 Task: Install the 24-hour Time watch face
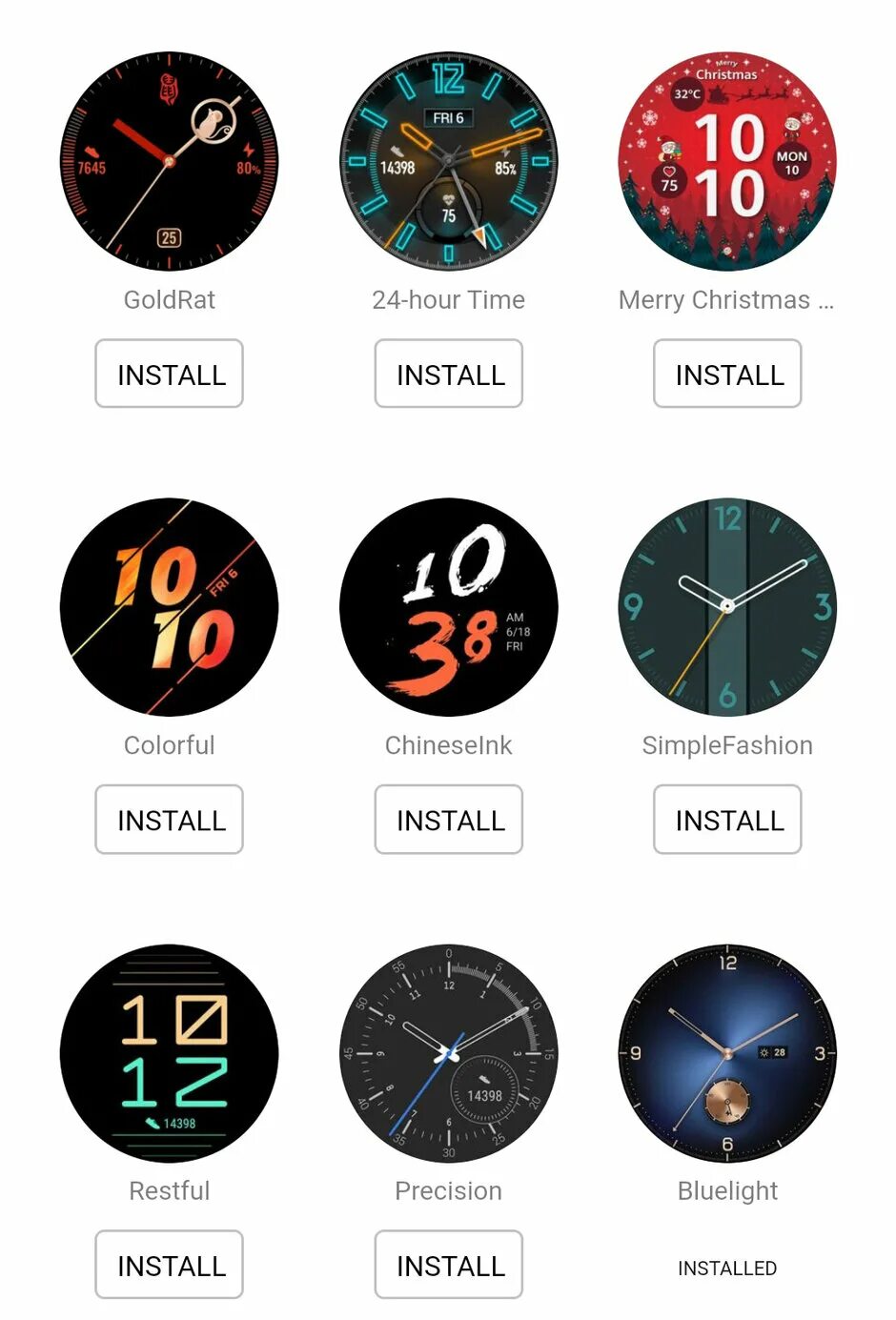pos(448,374)
